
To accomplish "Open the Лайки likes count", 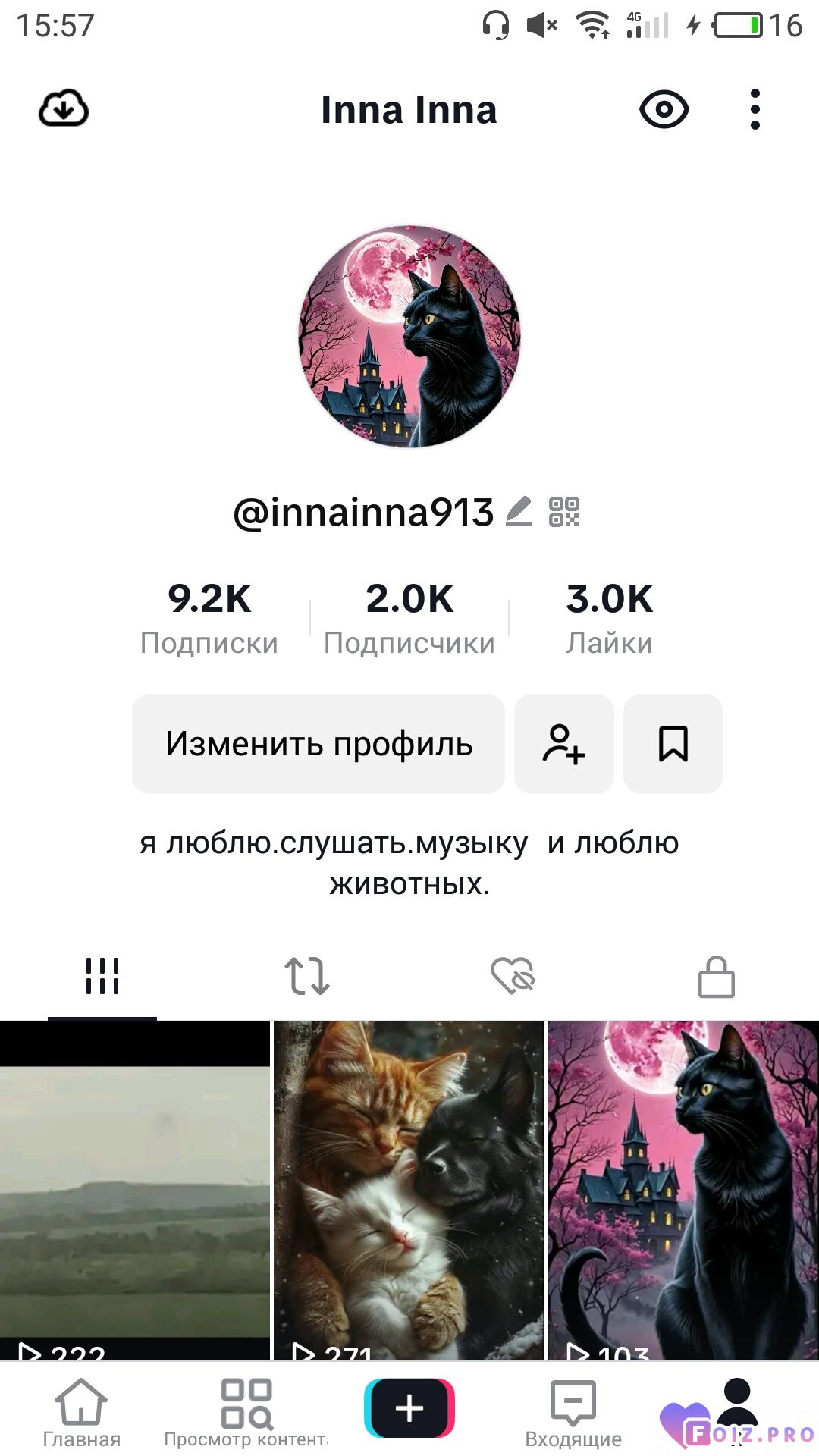I will pos(609,618).
